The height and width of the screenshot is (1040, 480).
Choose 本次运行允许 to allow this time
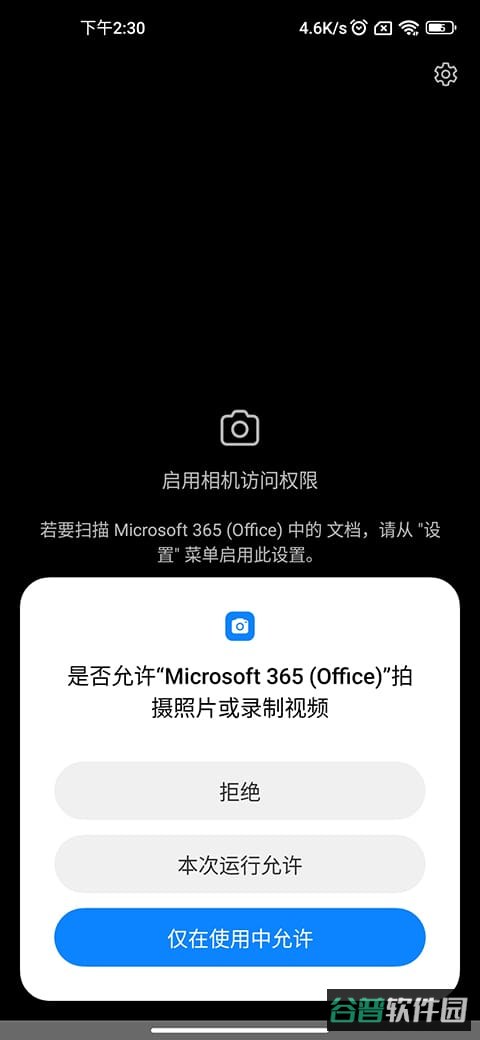(x=240, y=864)
